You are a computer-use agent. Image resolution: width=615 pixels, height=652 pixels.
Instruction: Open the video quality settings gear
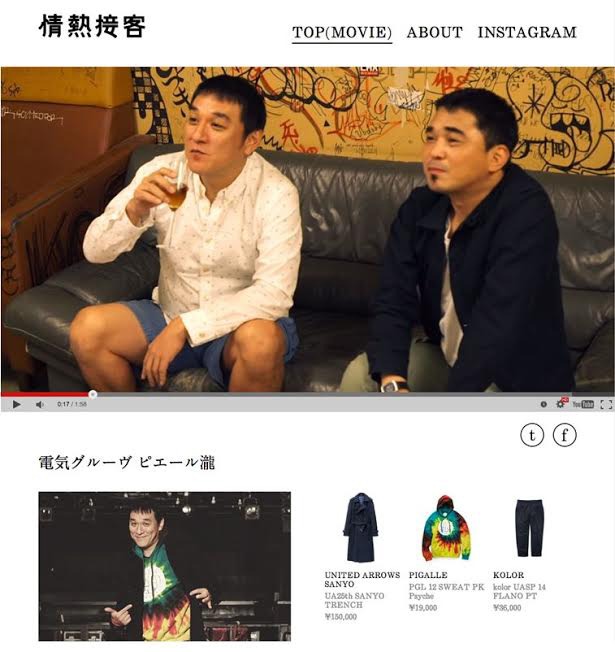click(561, 404)
